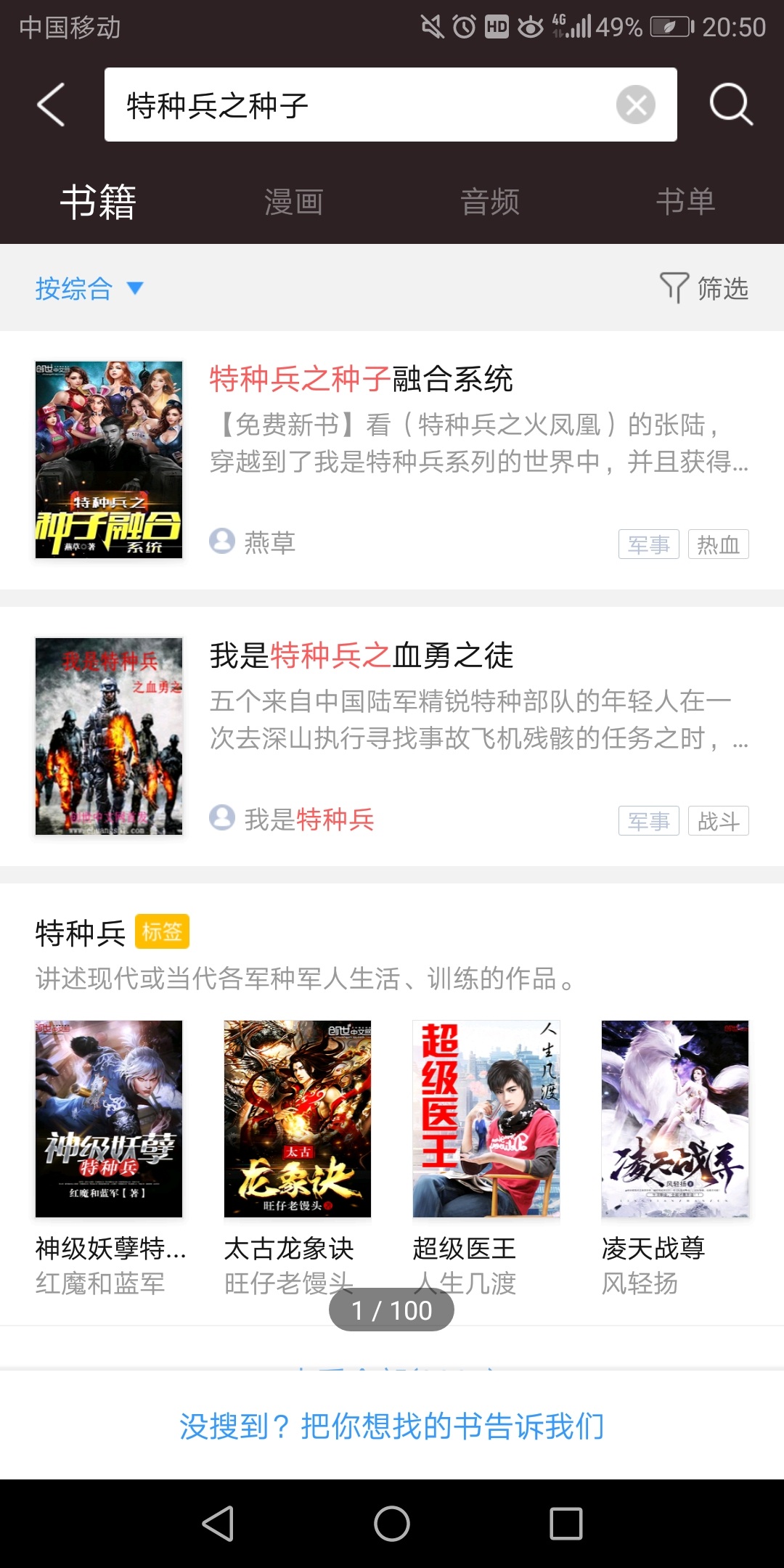784x1568 pixels.
Task: Clear the search text 特种兵之种子
Action: click(x=635, y=105)
